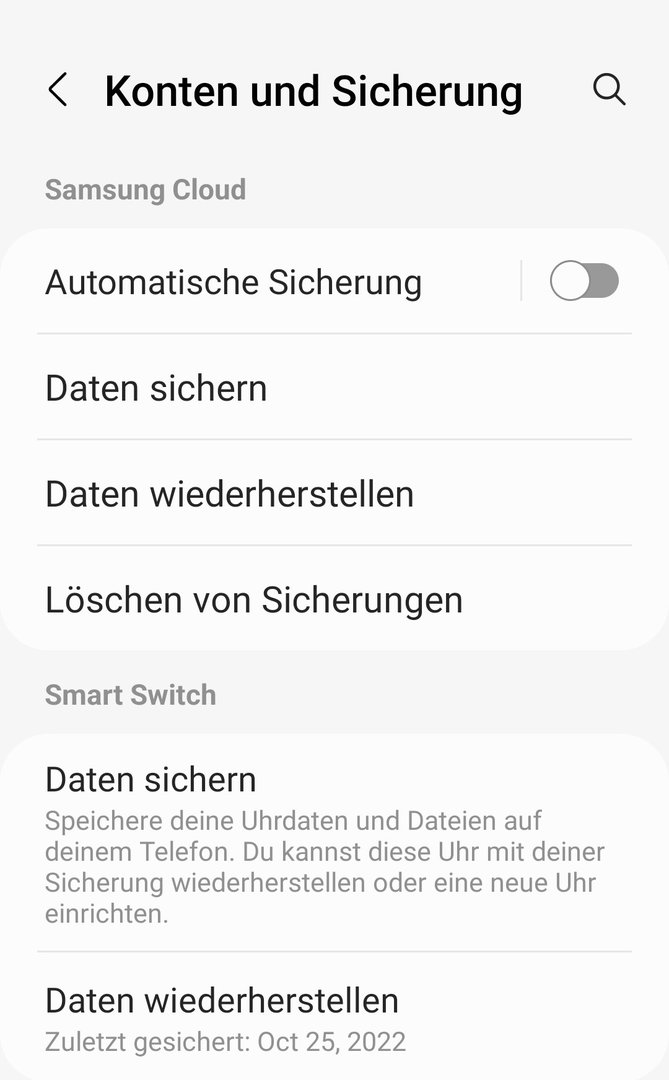Go back from Konten und Sicherung
The height and width of the screenshot is (1080, 669).
click(x=58, y=91)
